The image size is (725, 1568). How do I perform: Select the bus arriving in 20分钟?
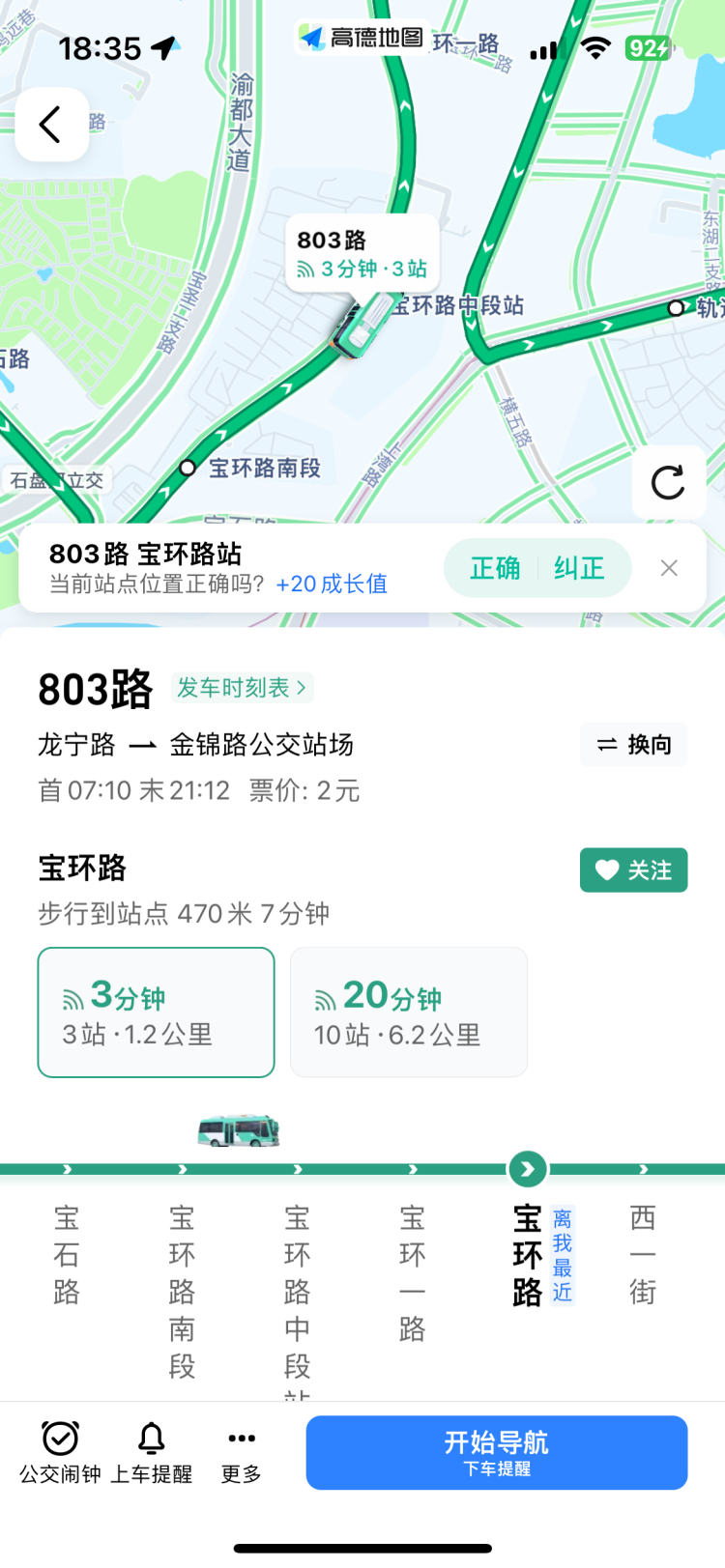tap(409, 1012)
